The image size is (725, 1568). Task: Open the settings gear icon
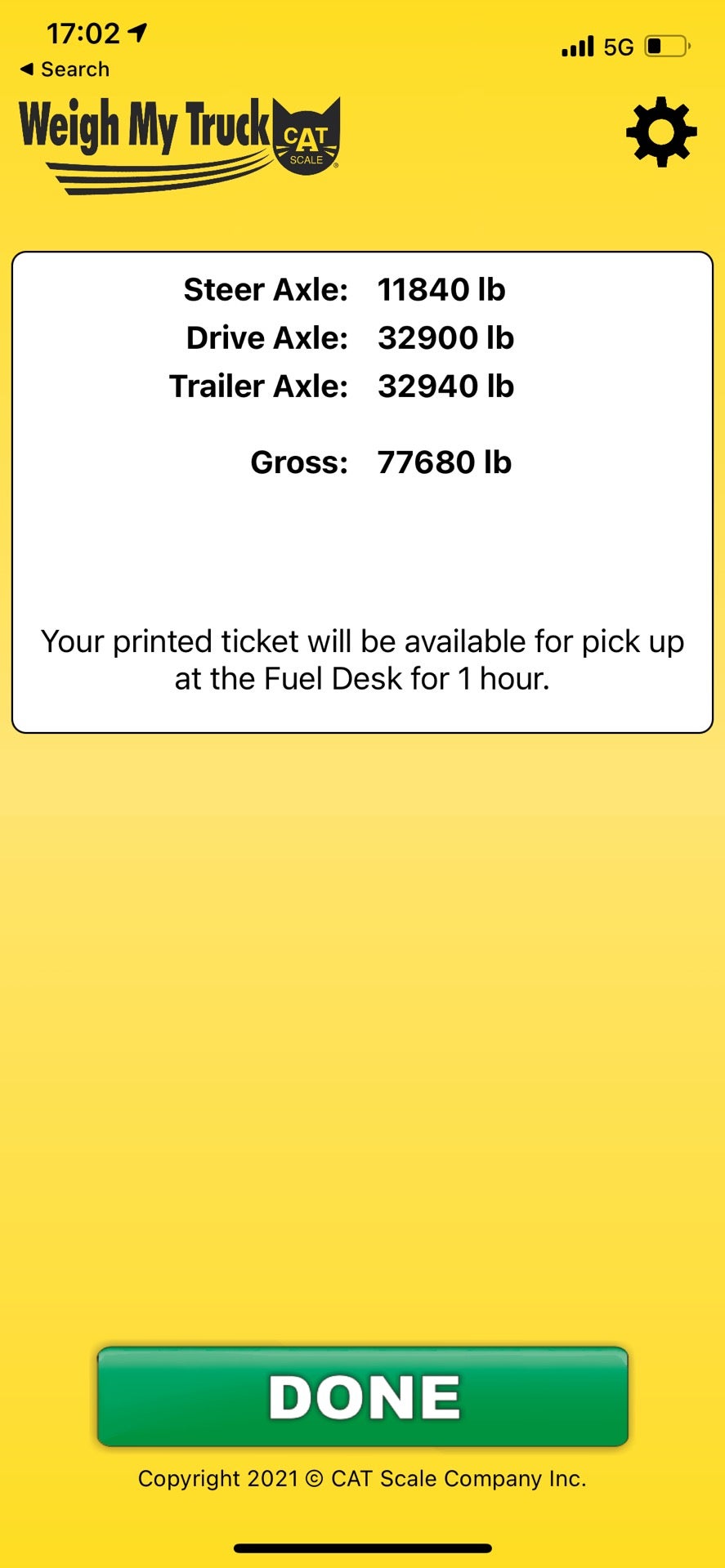[x=661, y=132]
